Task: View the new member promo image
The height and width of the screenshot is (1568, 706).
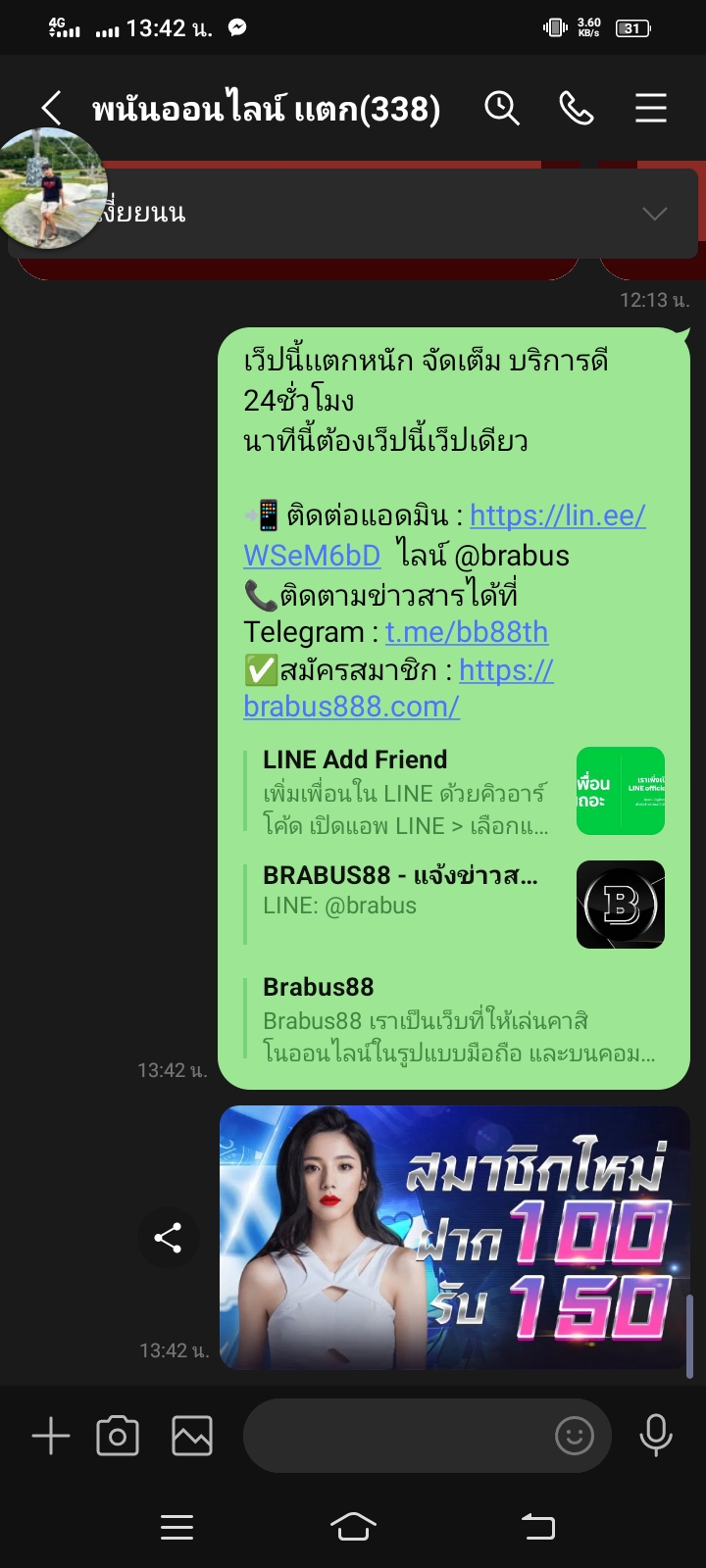Action: click(454, 1237)
